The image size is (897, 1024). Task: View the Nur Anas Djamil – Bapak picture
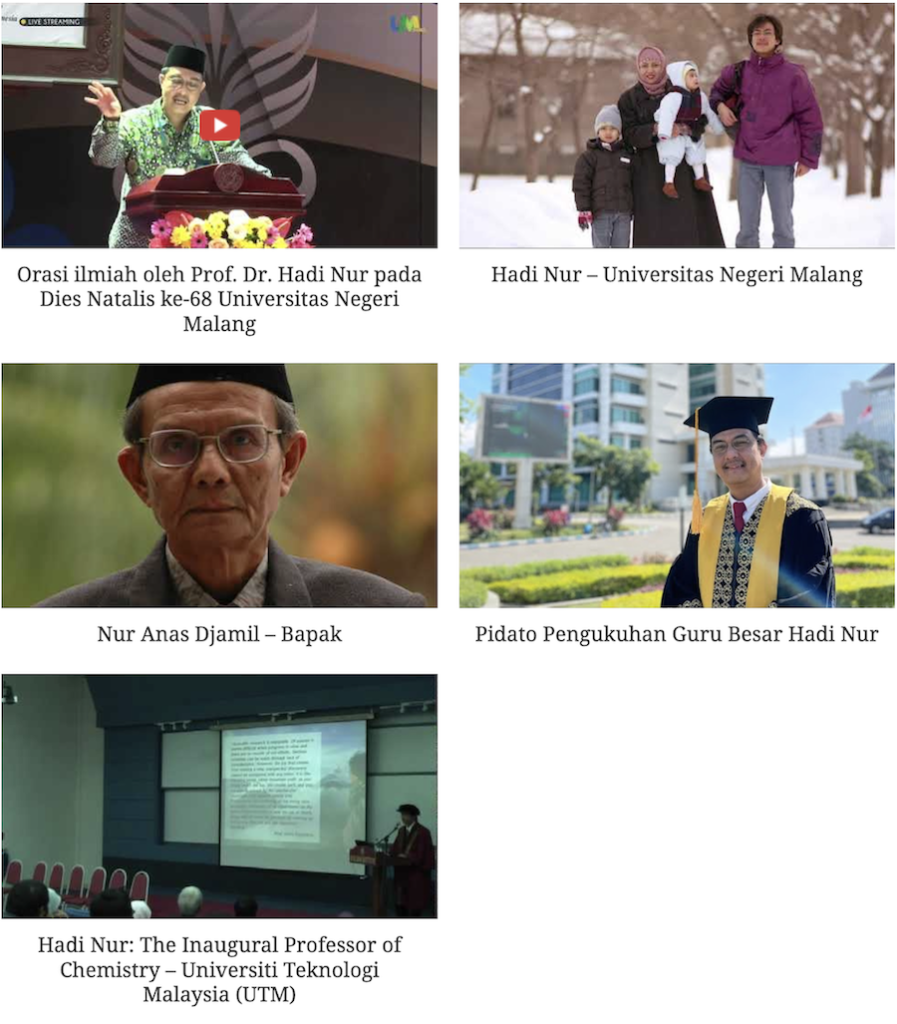point(219,485)
